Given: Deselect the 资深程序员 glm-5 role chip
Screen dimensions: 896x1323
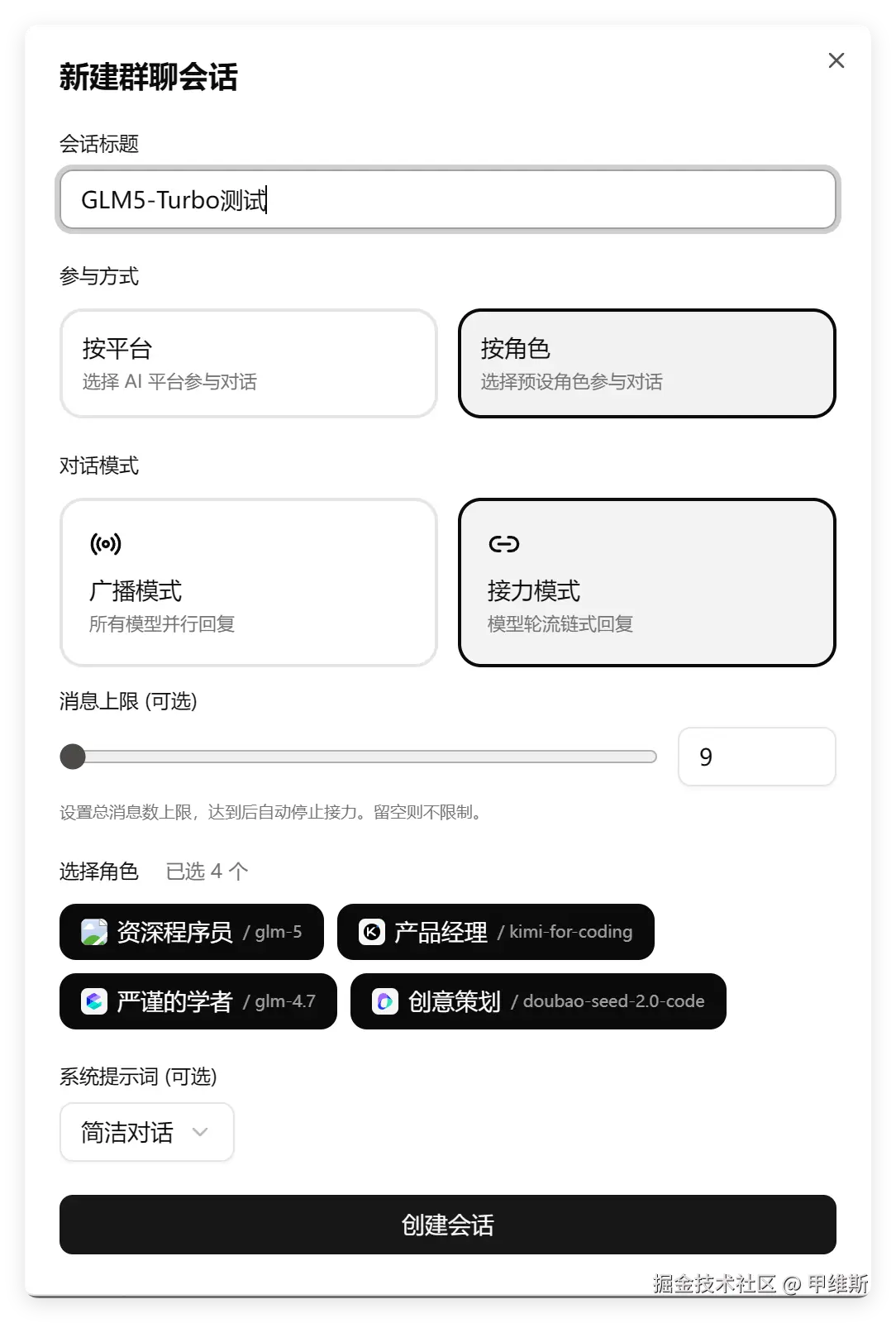Looking at the screenshot, I should [x=191, y=932].
